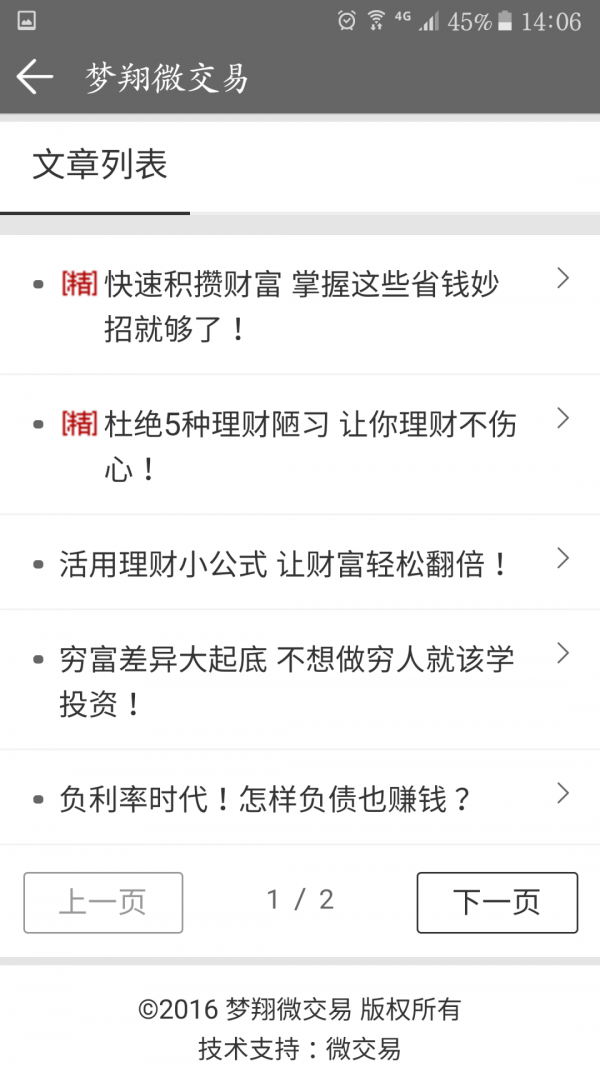The width and height of the screenshot is (600, 1067).
Task: Open article 快速积攒财富 掌握这些省钱妙招就够了
Action: (x=300, y=306)
